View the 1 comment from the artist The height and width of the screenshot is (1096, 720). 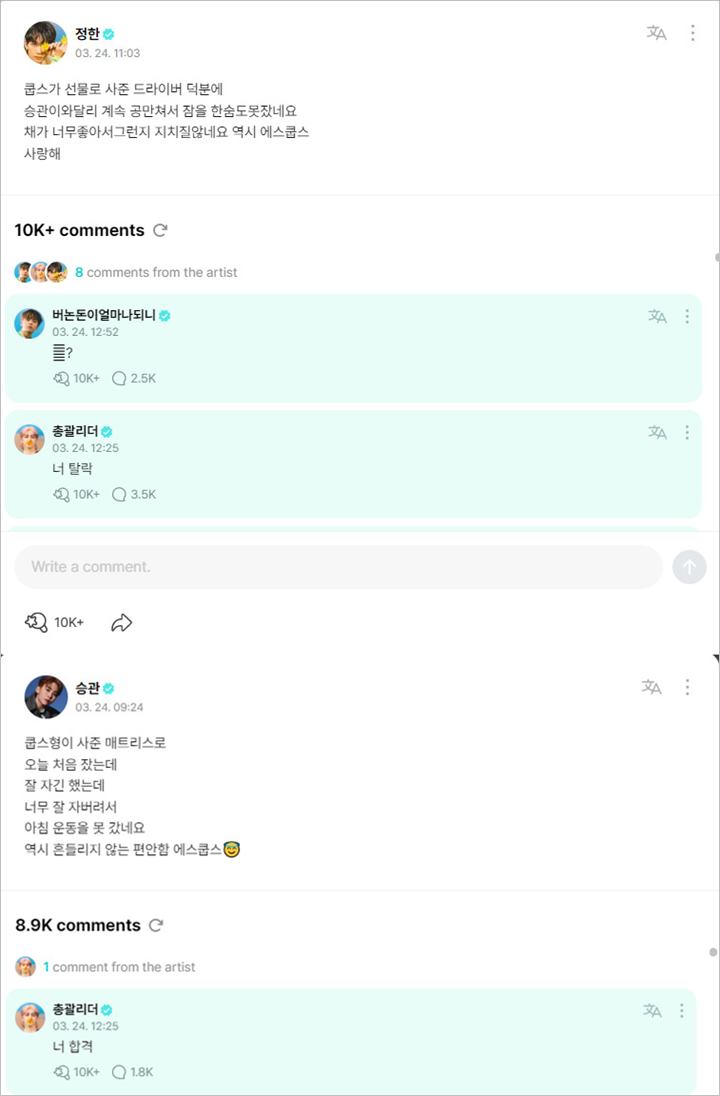(118, 967)
